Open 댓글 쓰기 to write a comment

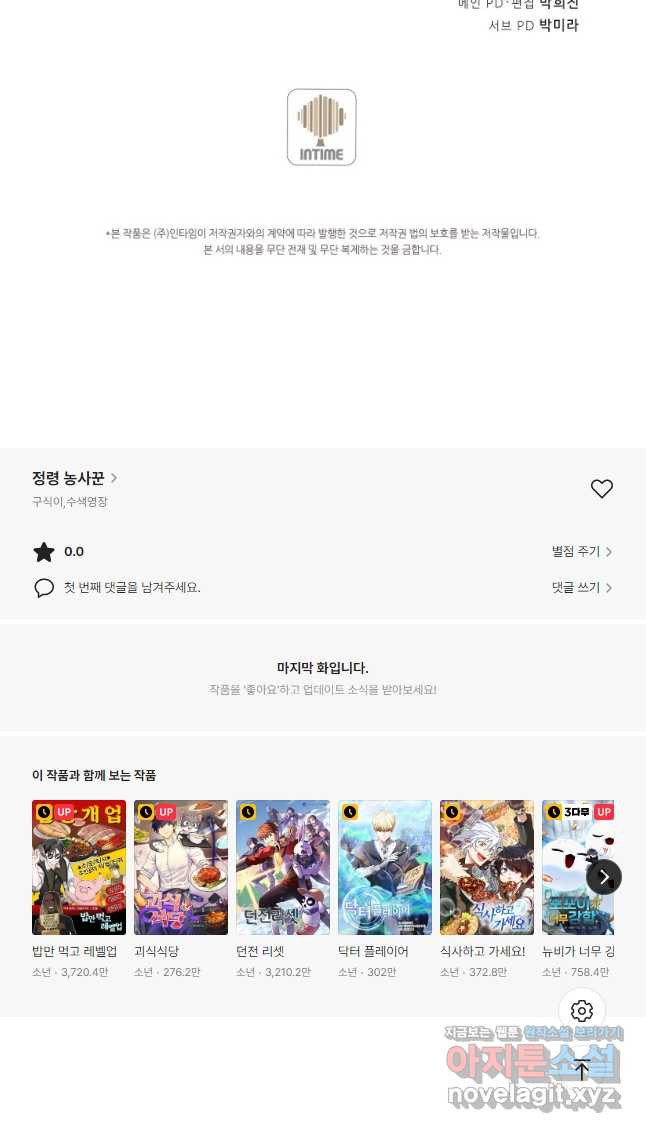click(582, 587)
